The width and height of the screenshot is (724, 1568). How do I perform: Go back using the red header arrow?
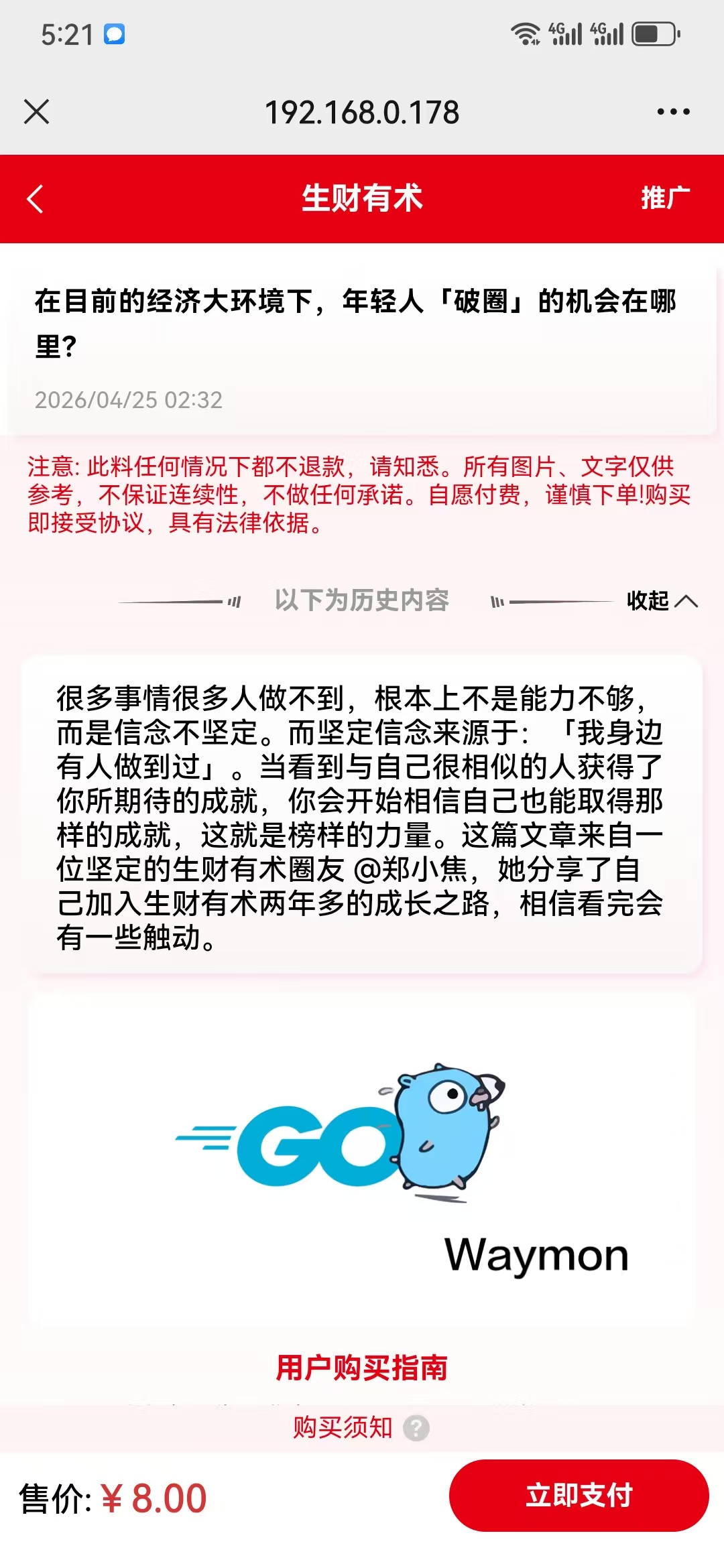coord(35,199)
